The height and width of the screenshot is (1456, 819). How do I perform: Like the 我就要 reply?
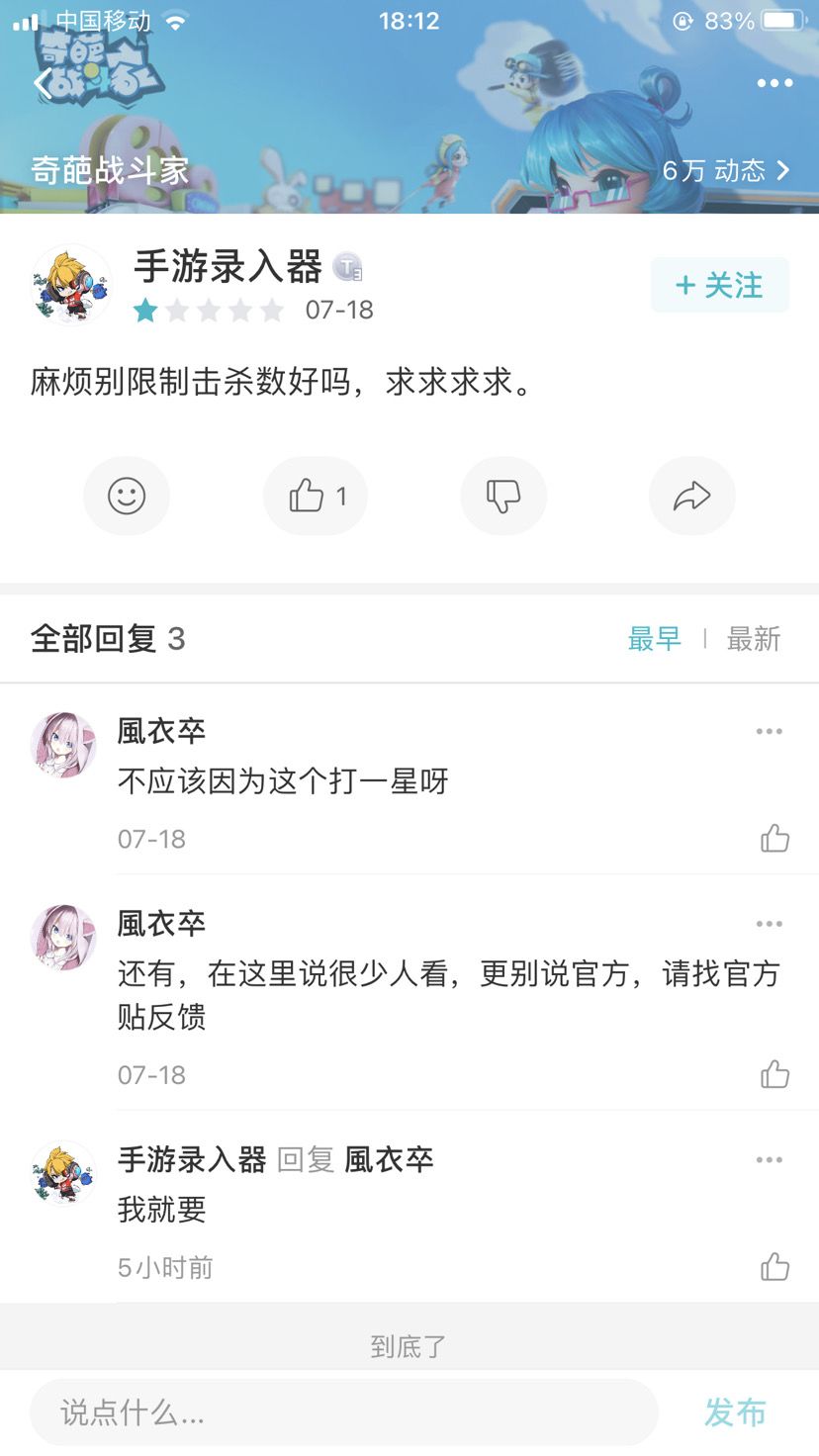tap(774, 1267)
